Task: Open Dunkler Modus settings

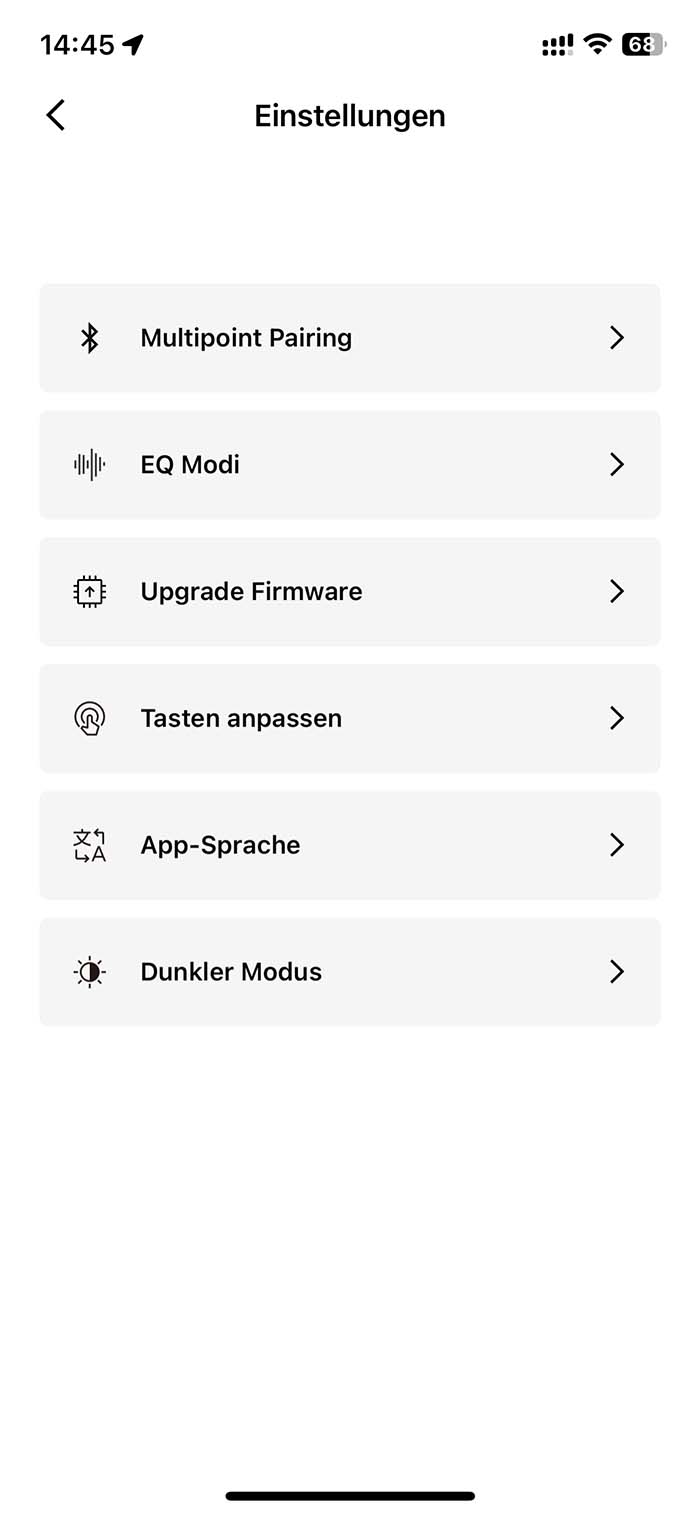Action: [349, 972]
